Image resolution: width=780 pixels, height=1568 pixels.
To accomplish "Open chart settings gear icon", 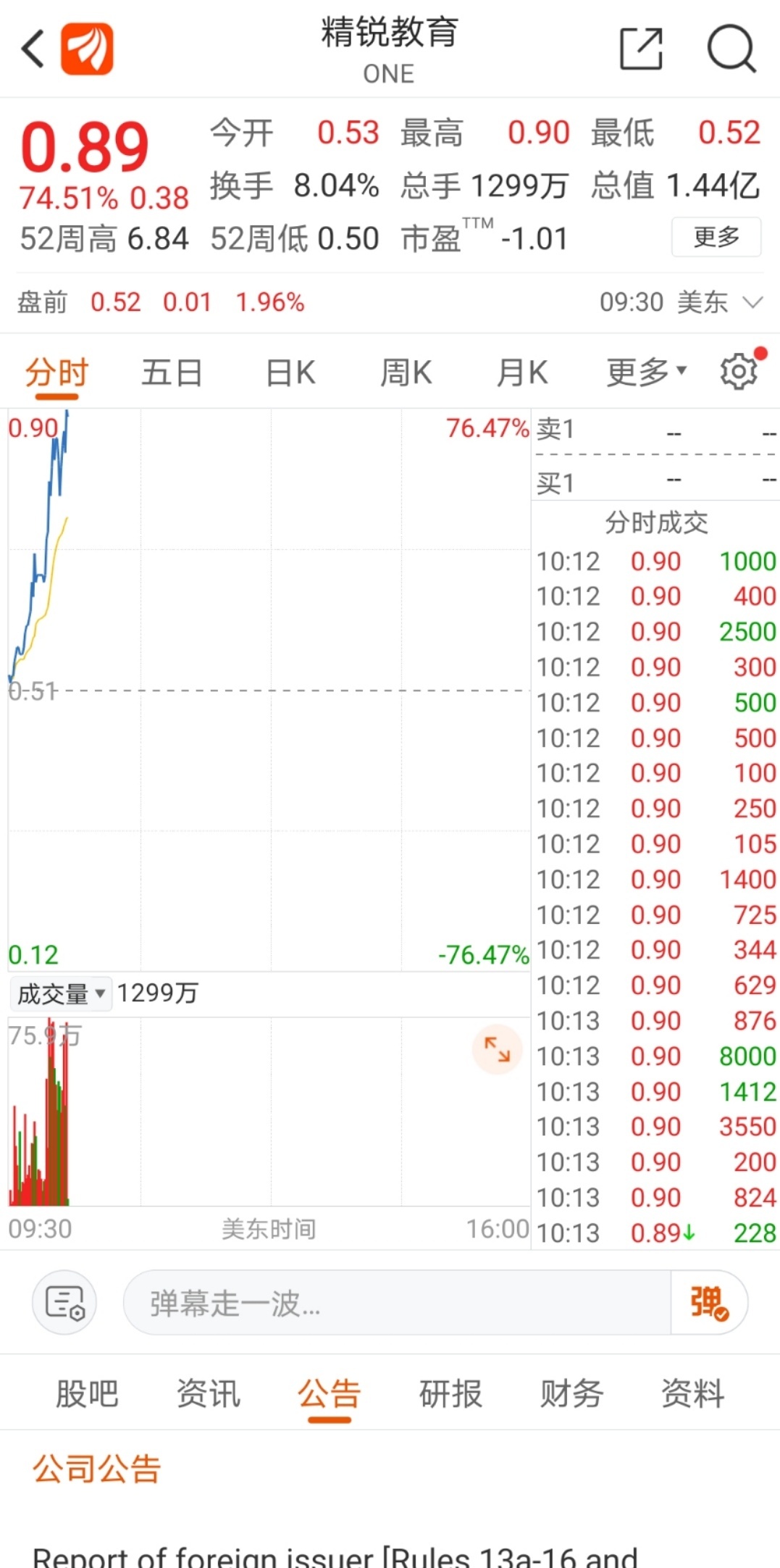I will (x=739, y=372).
